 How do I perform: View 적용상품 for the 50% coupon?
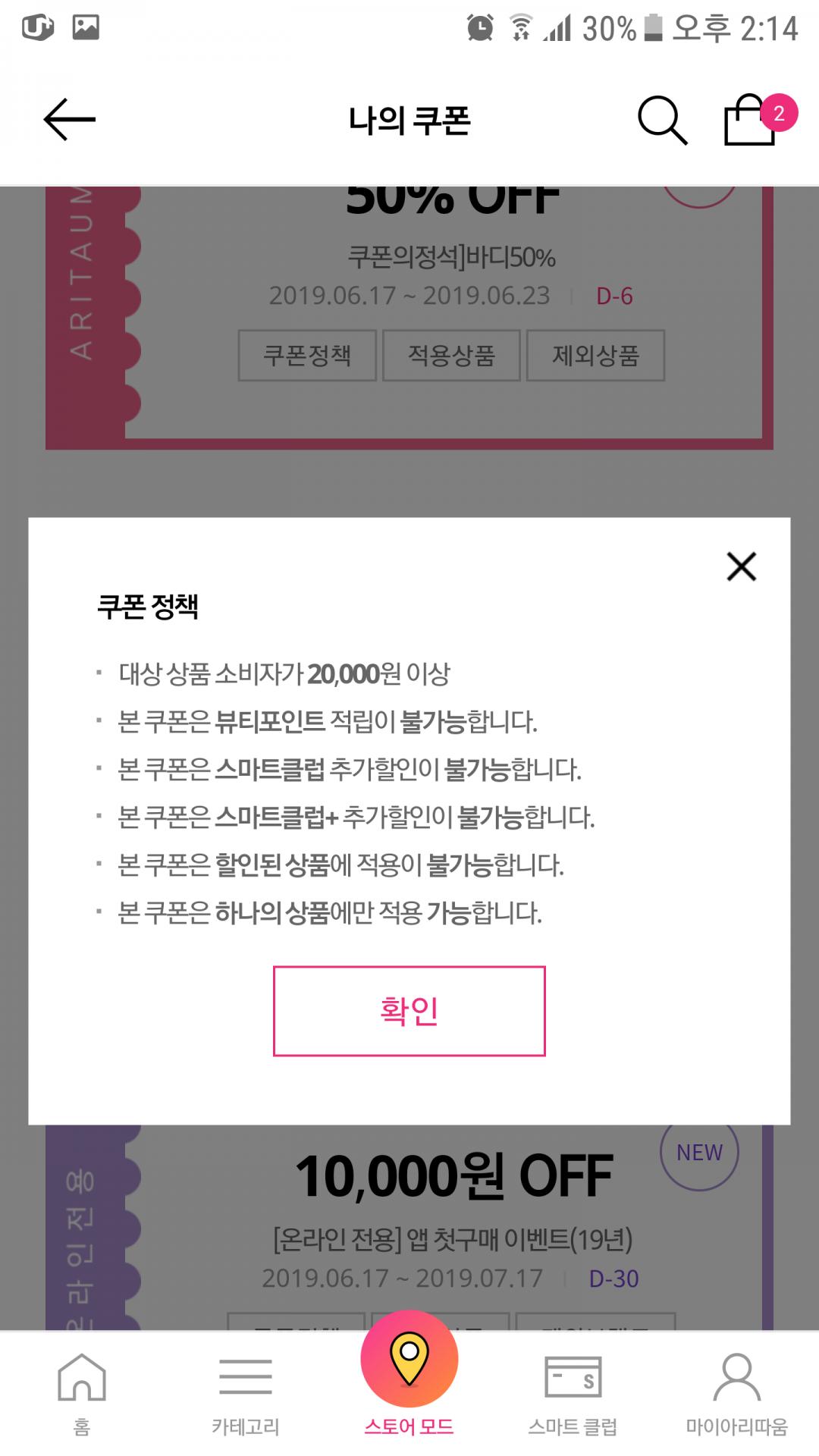[x=451, y=355]
